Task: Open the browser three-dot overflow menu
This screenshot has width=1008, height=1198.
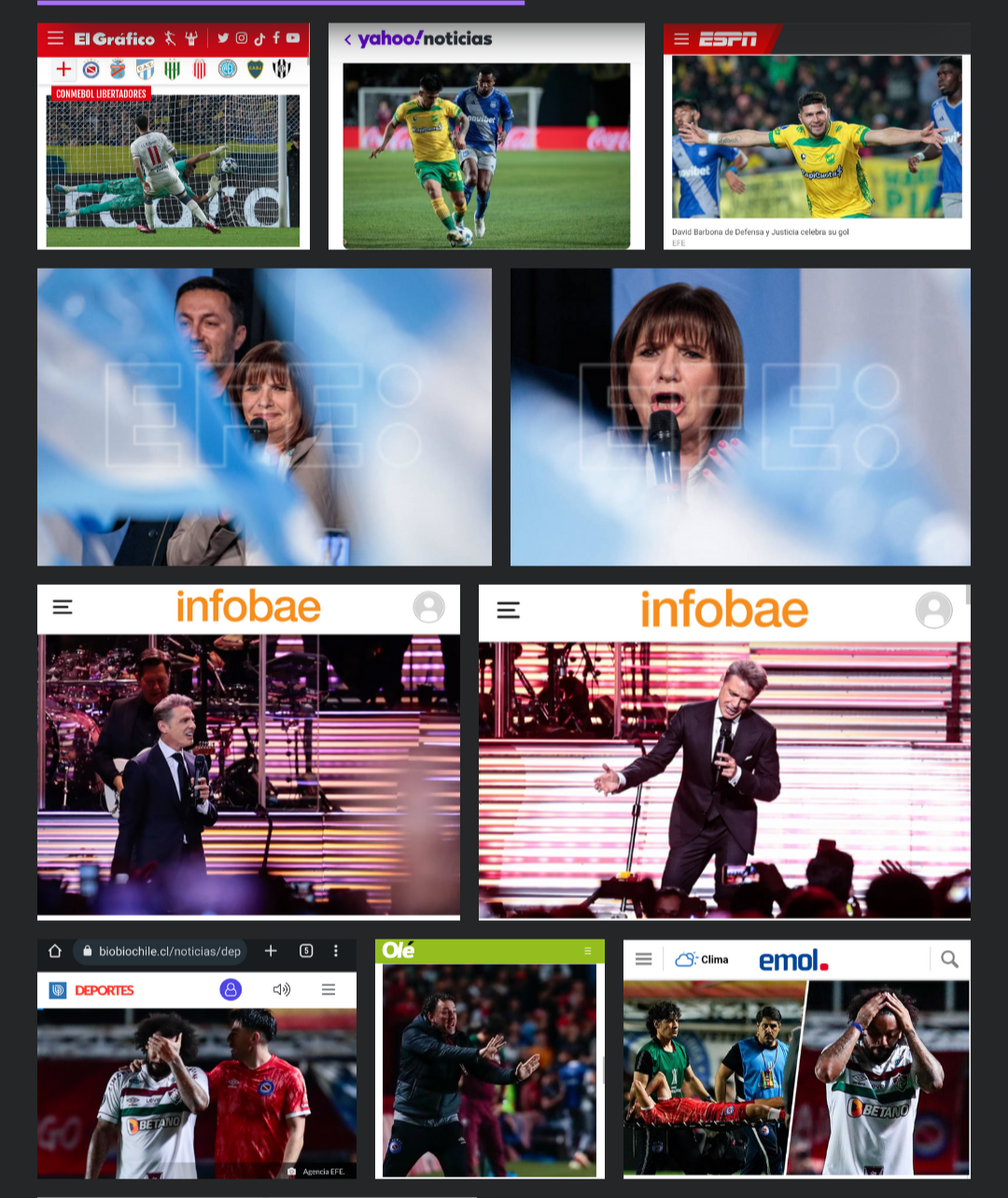Action: point(336,951)
